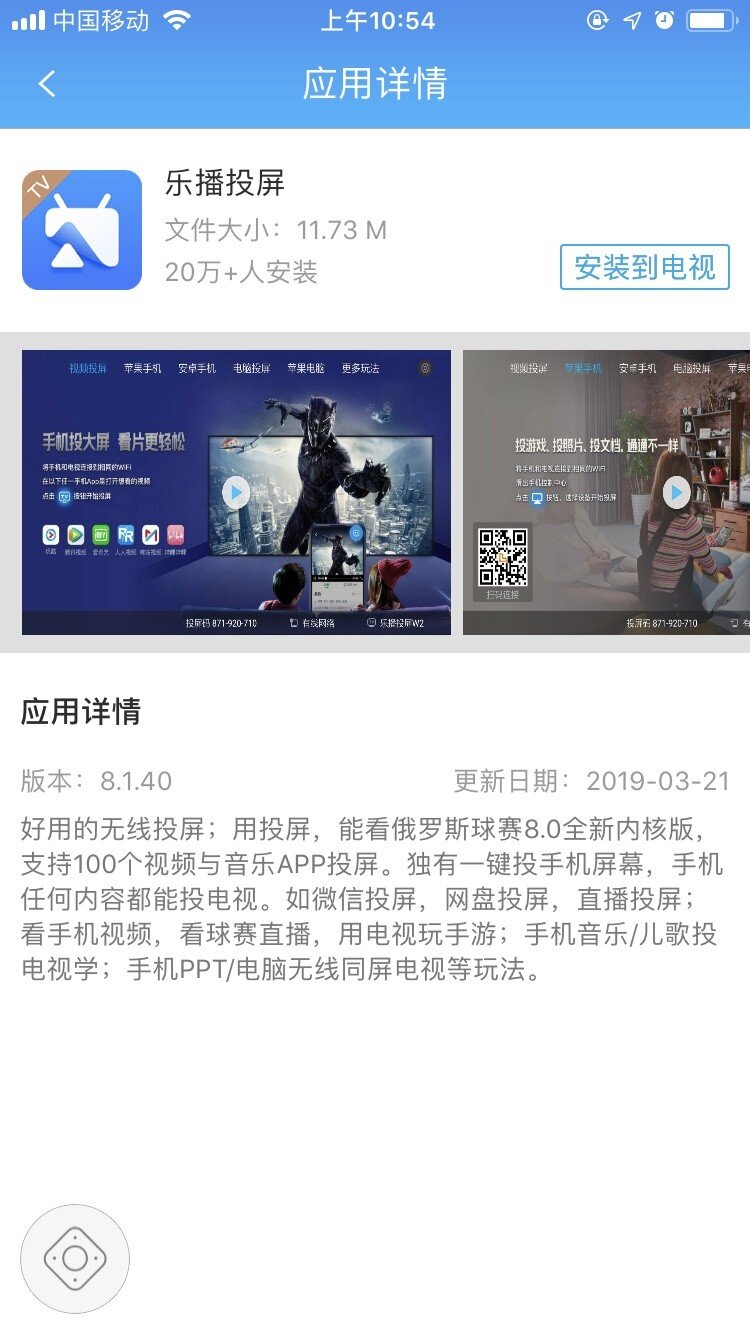Open the second preview screenshot

tap(606, 492)
